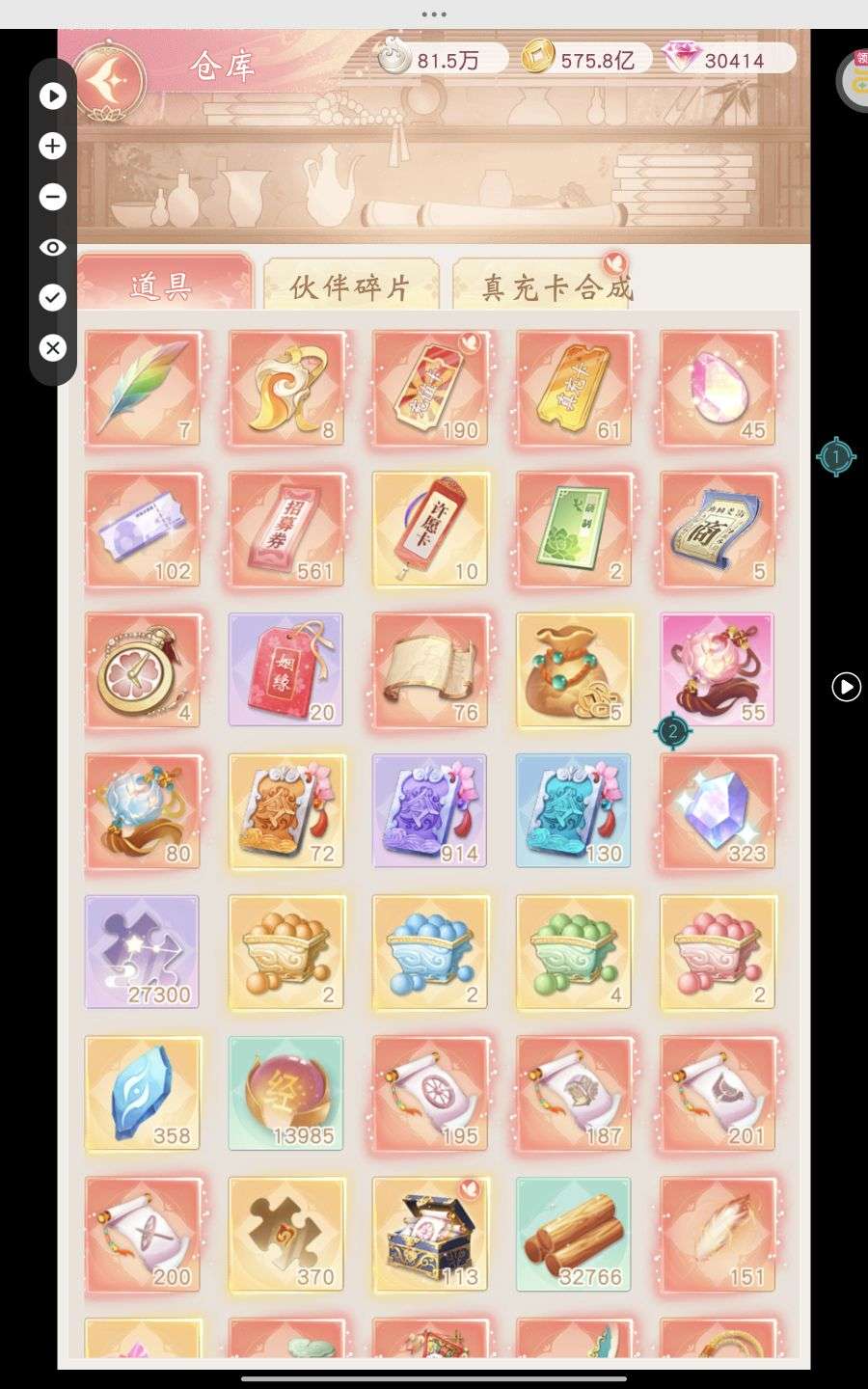868x1389 pixels.
Task: Open the 招募券 item with count 561
Action: (286, 529)
